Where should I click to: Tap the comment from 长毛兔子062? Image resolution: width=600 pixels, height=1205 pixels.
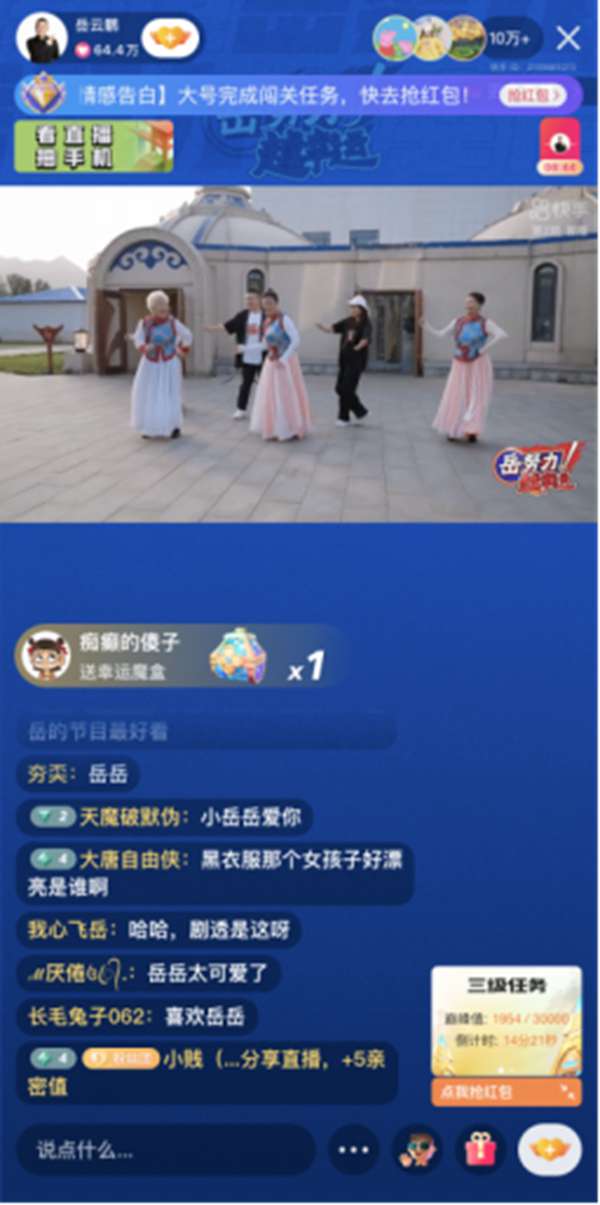[x=136, y=1017]
